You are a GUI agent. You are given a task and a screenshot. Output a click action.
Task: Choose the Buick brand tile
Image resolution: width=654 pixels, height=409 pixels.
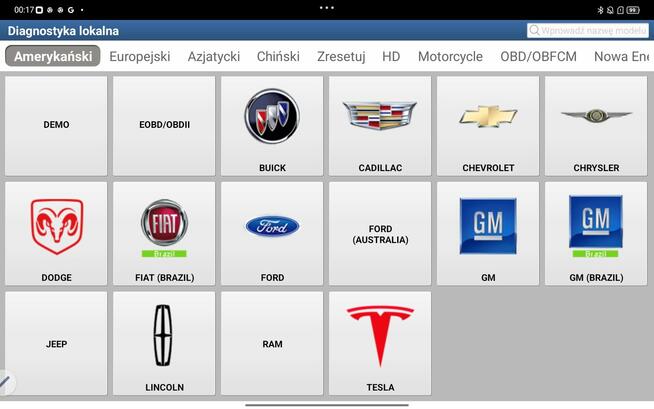coord(272,126)
